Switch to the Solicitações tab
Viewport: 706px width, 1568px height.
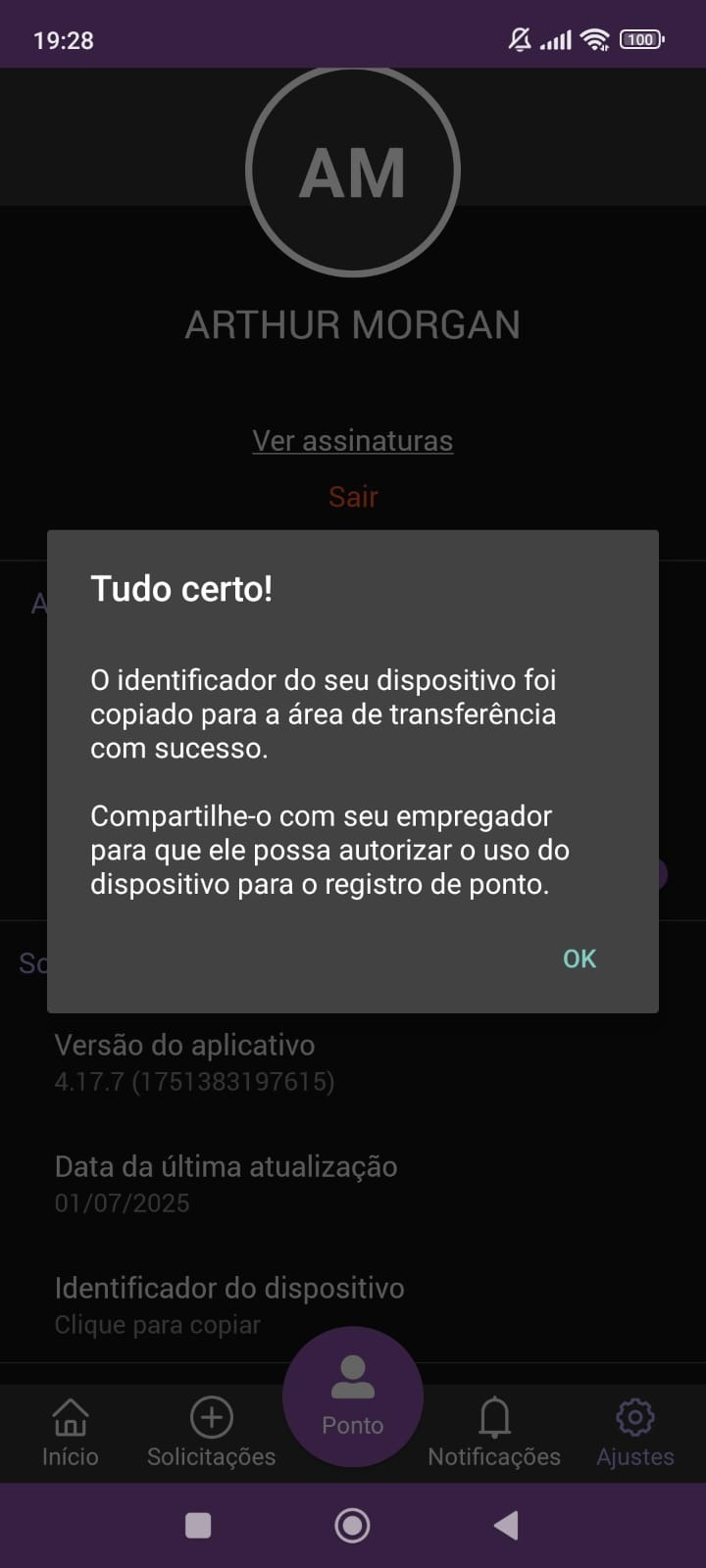point(211,1433)
